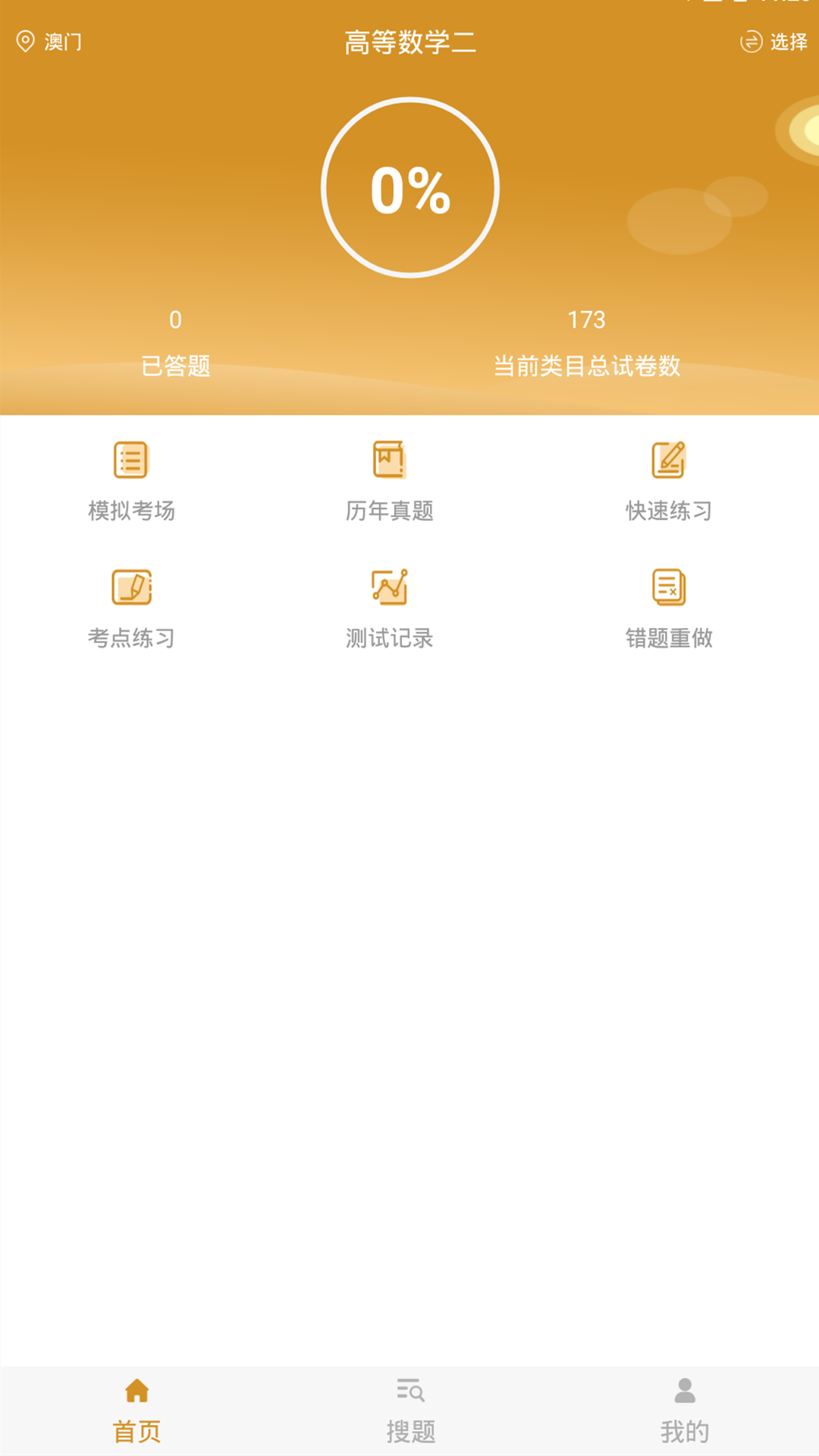Tap the 高等数学二 title
Screen dimensions: 819x1456
409,43
